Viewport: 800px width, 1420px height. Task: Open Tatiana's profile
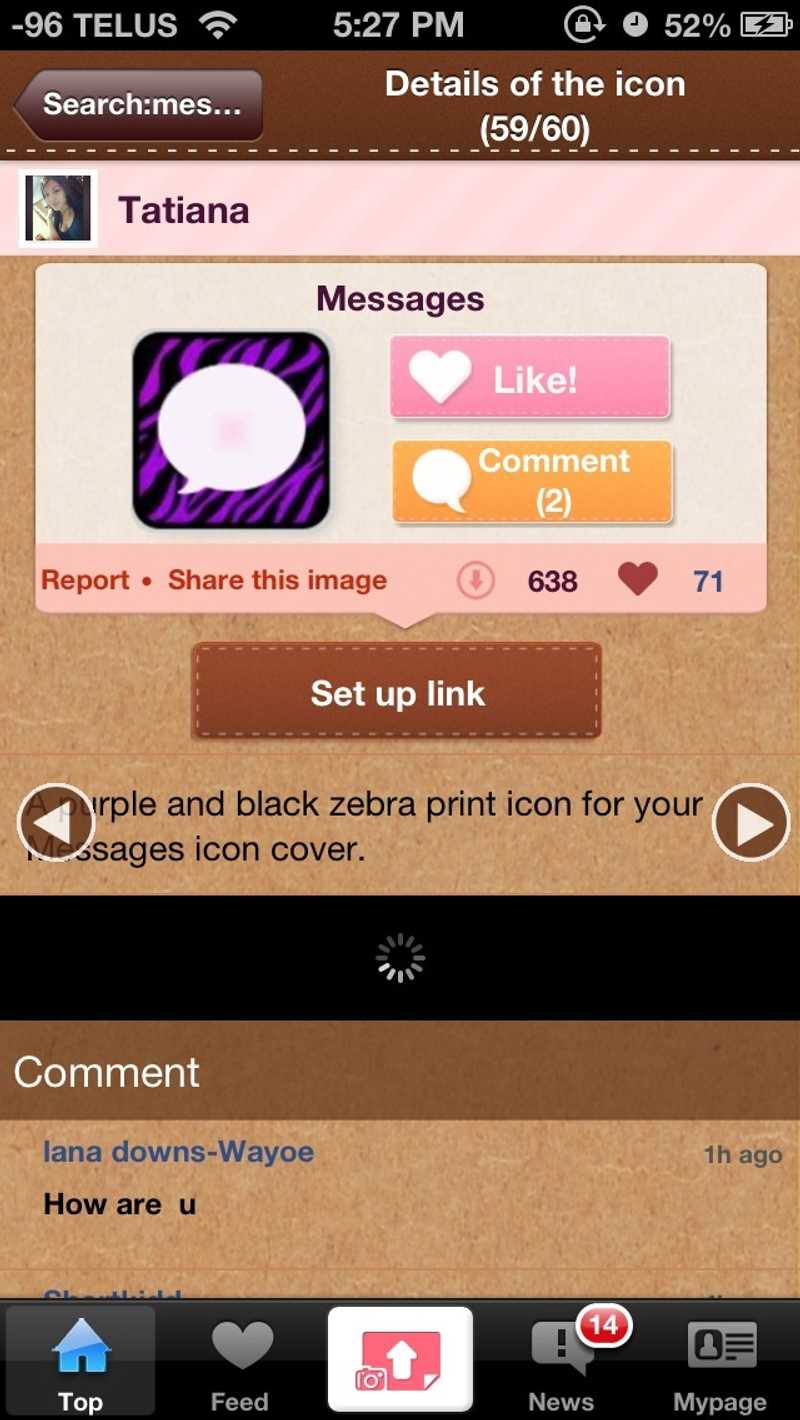click(x=183, y=210)
